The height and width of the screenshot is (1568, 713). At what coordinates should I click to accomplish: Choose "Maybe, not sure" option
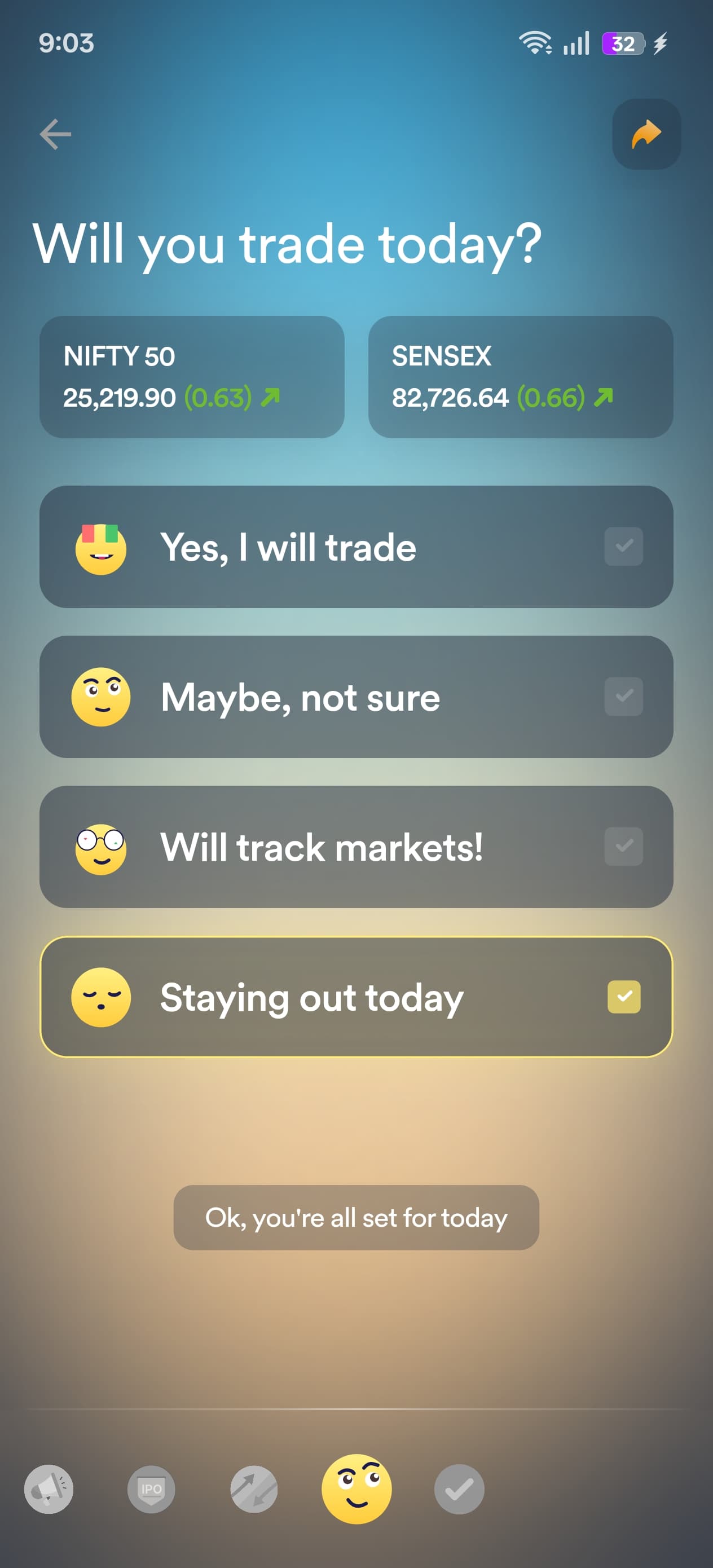356,697
